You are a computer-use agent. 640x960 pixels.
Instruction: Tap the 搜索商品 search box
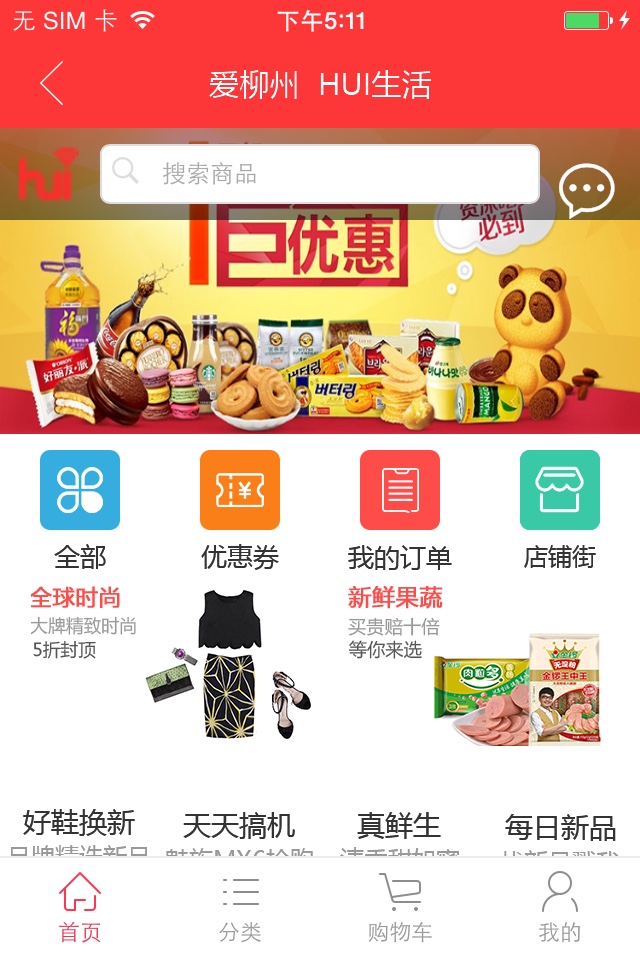(320, 174)
